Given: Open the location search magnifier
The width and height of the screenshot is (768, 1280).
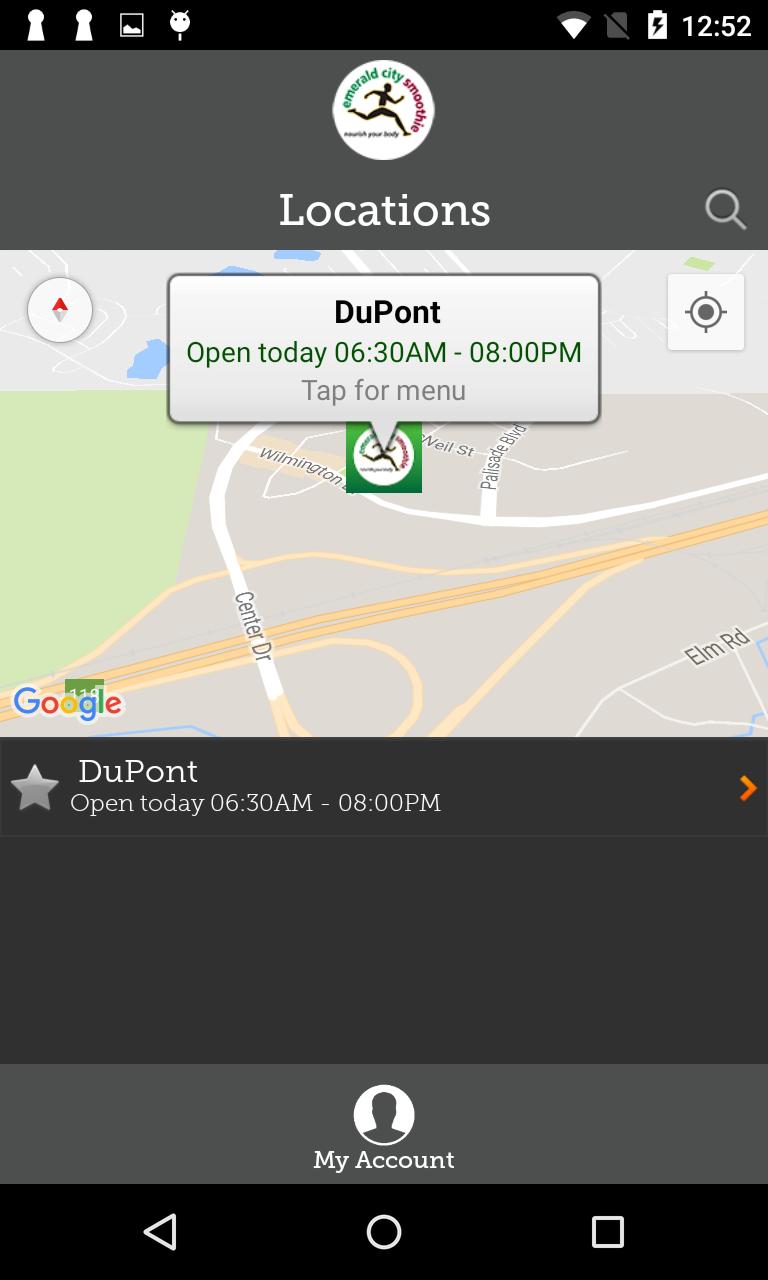Looking at the screenshot, I should (725, 210).
